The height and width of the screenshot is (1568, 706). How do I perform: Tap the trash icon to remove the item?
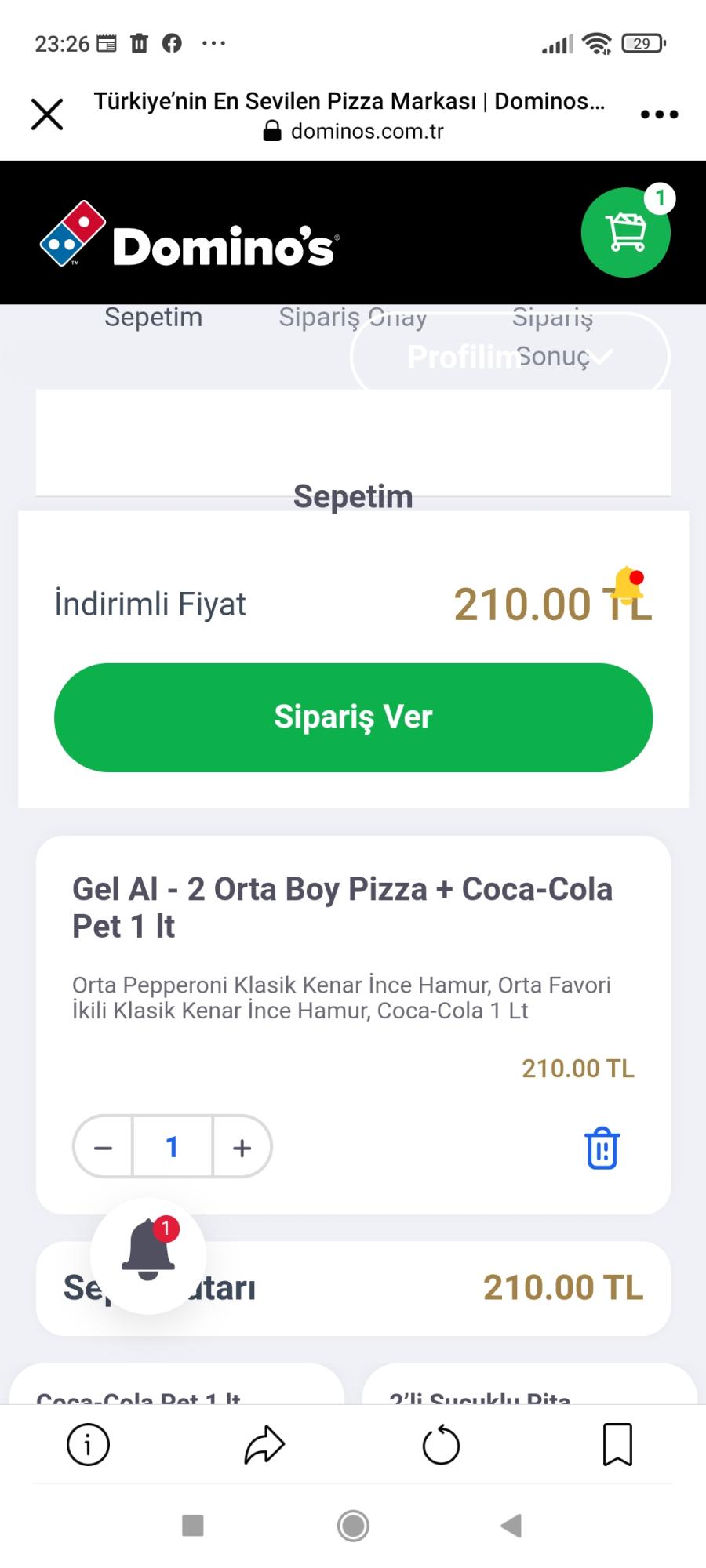coord(602,1148)
